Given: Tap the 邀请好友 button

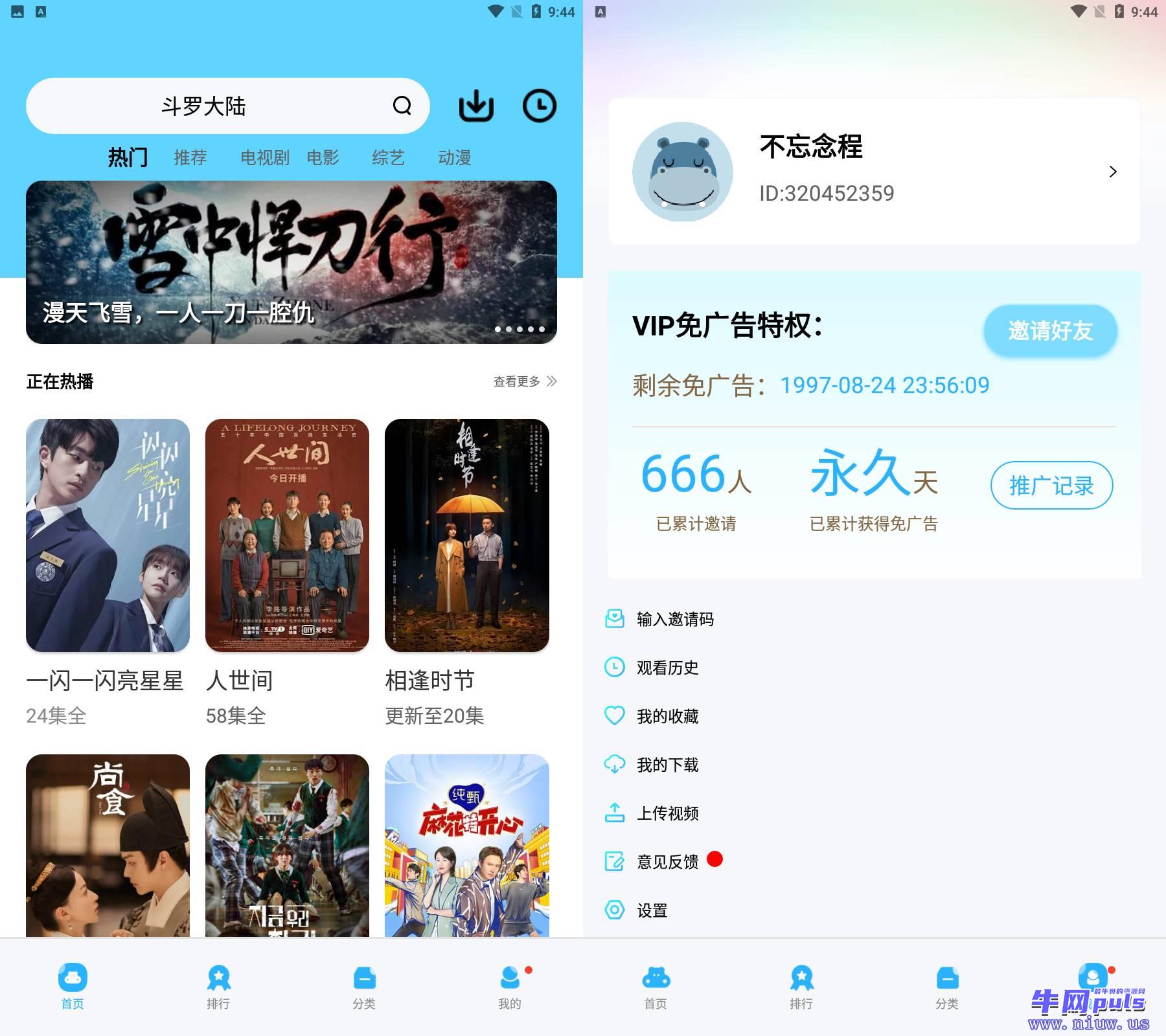Looking at the screenshot, I should [x=1050, y=331].
